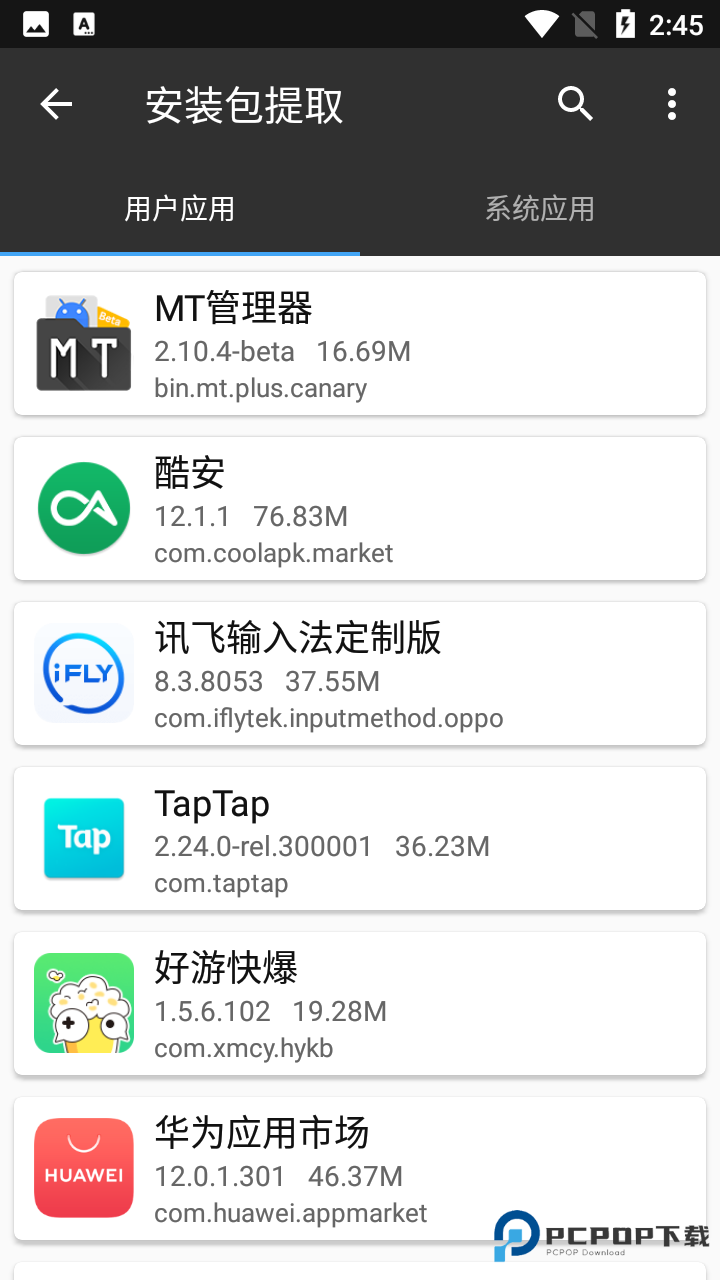Select the 酷安 list entry

pyautogui.click(x=360, y=508)
